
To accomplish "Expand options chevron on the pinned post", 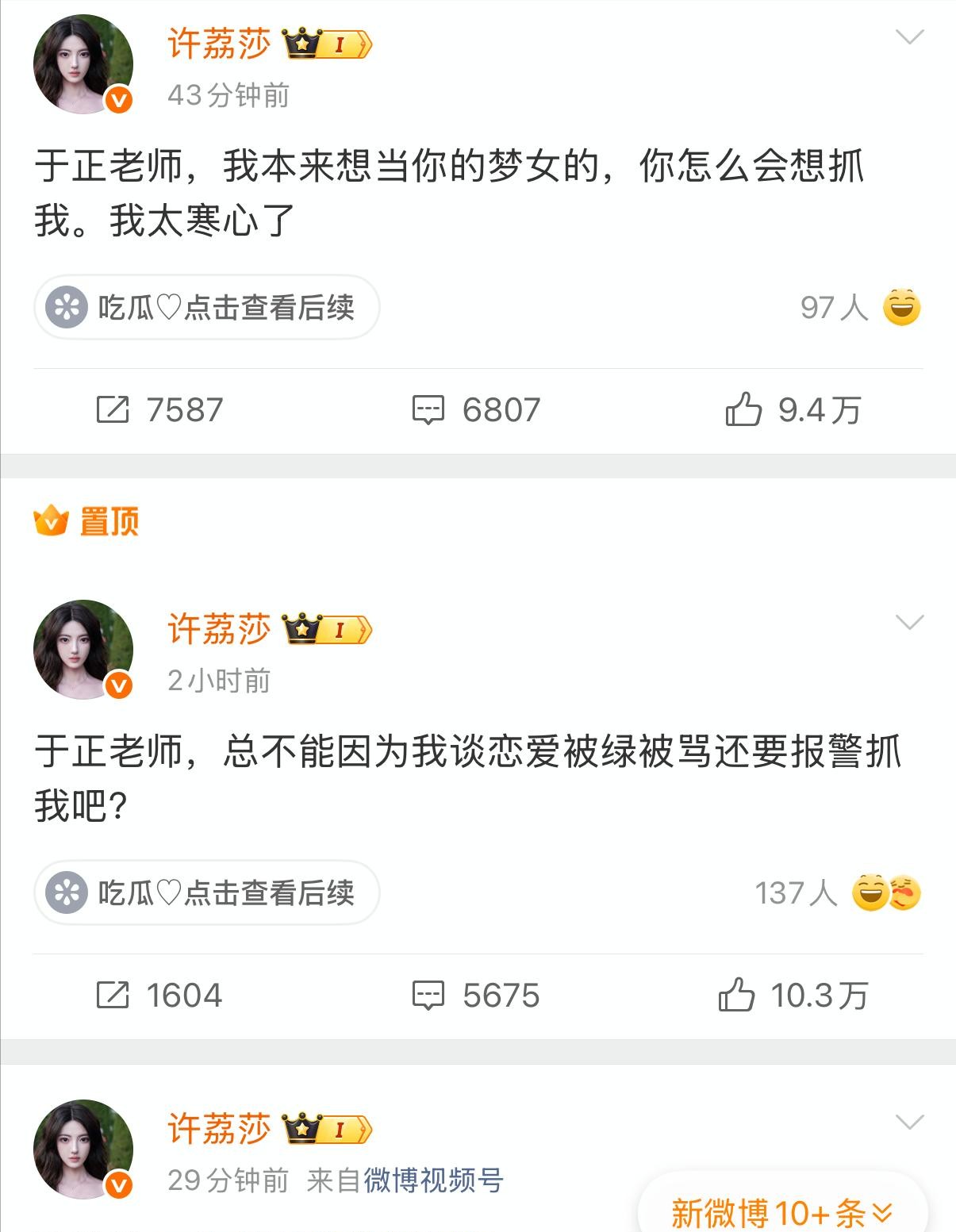I will (x=911, y=623).
